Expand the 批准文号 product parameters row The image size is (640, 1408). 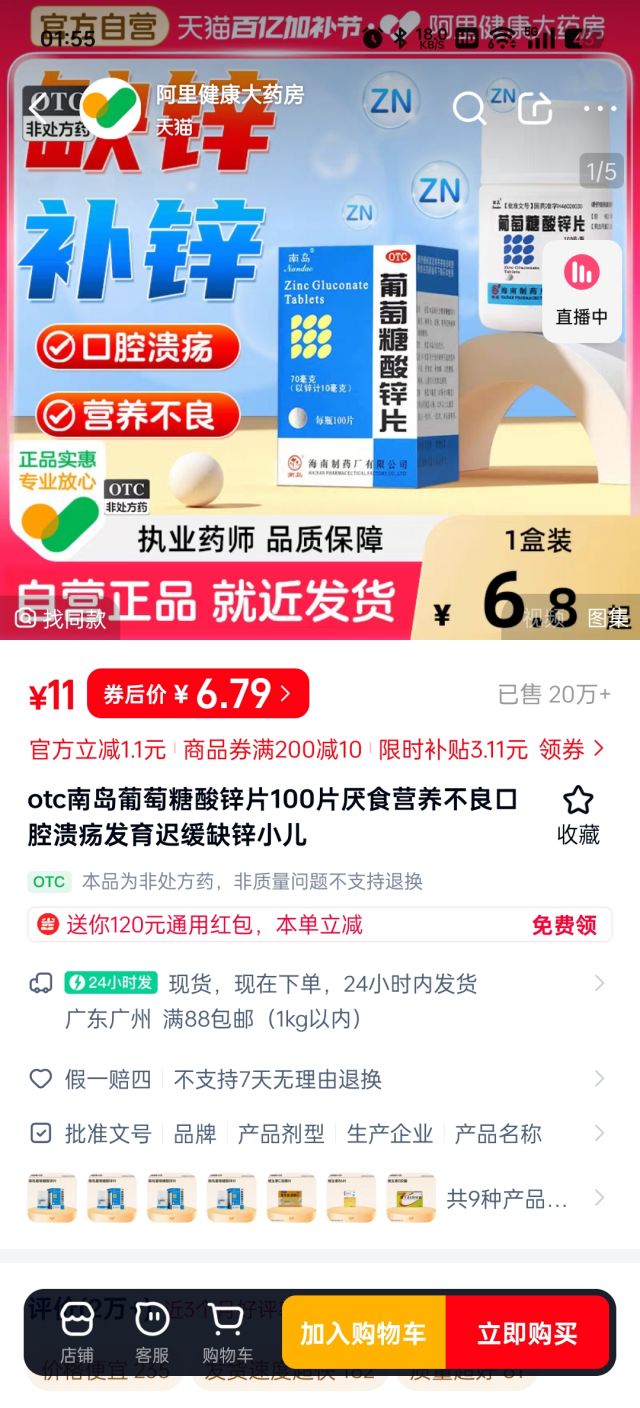pyautogui.click(x=320, y=1133)
